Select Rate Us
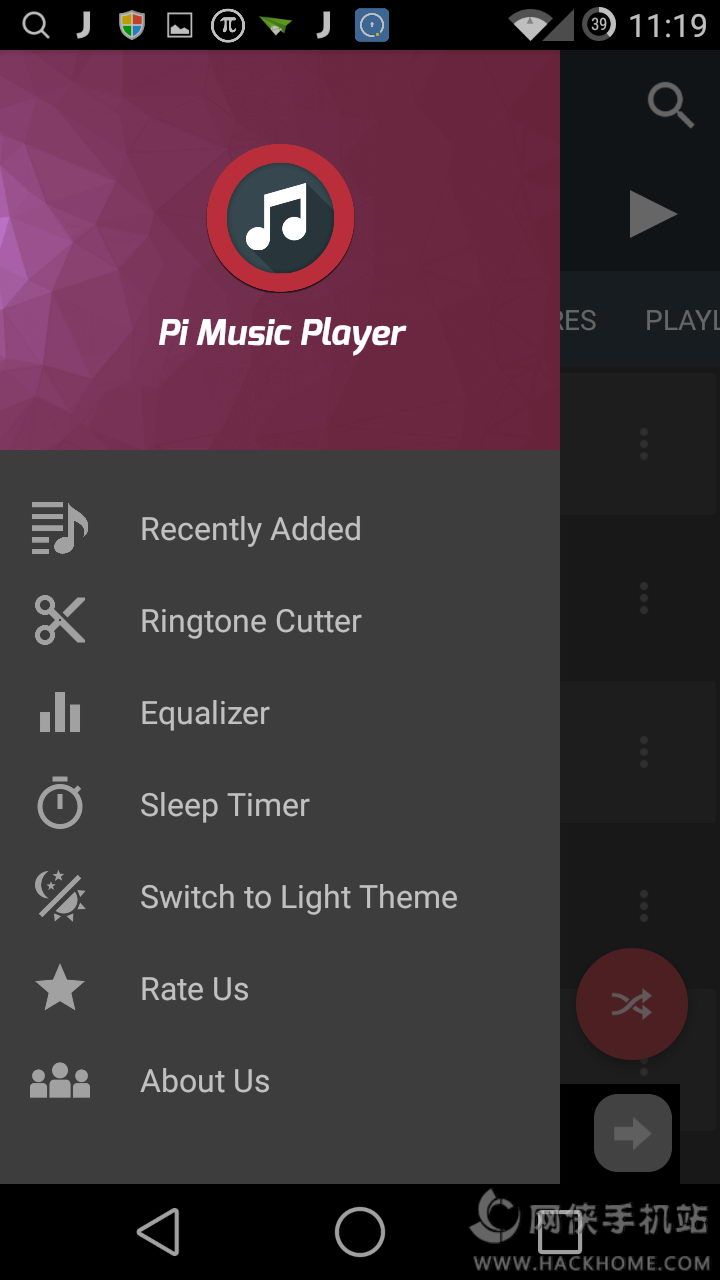720x1280 pixels. [194, 989]
